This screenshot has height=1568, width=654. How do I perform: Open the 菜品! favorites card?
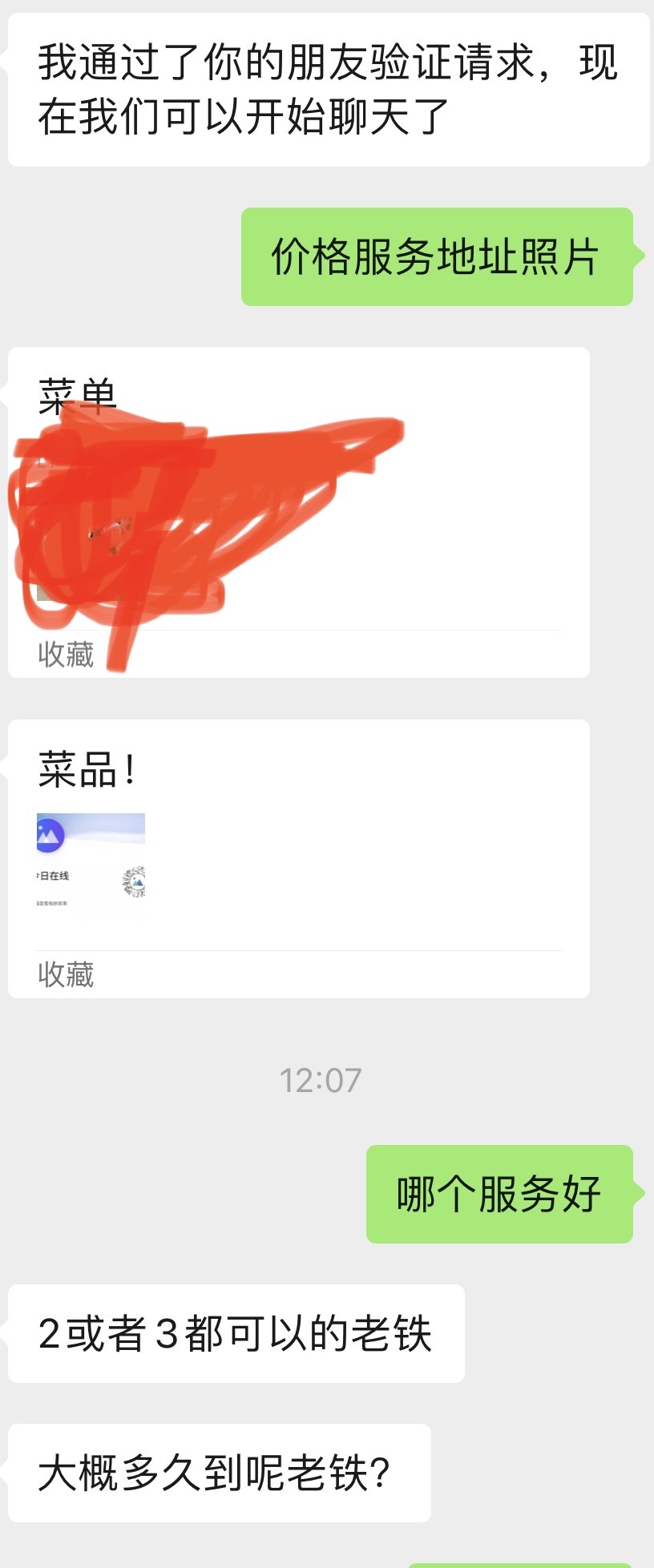[x=298, y=858]
